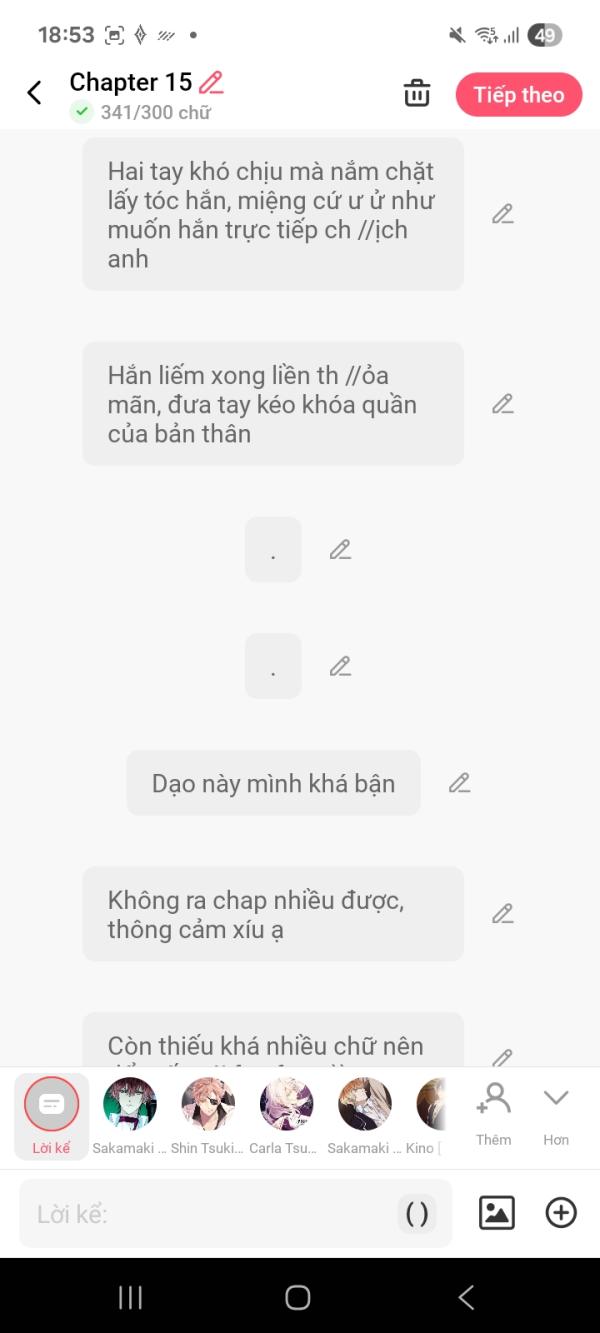Add a new character with Thêm
600x1333 pixels.
click(x=494, y=1113)
